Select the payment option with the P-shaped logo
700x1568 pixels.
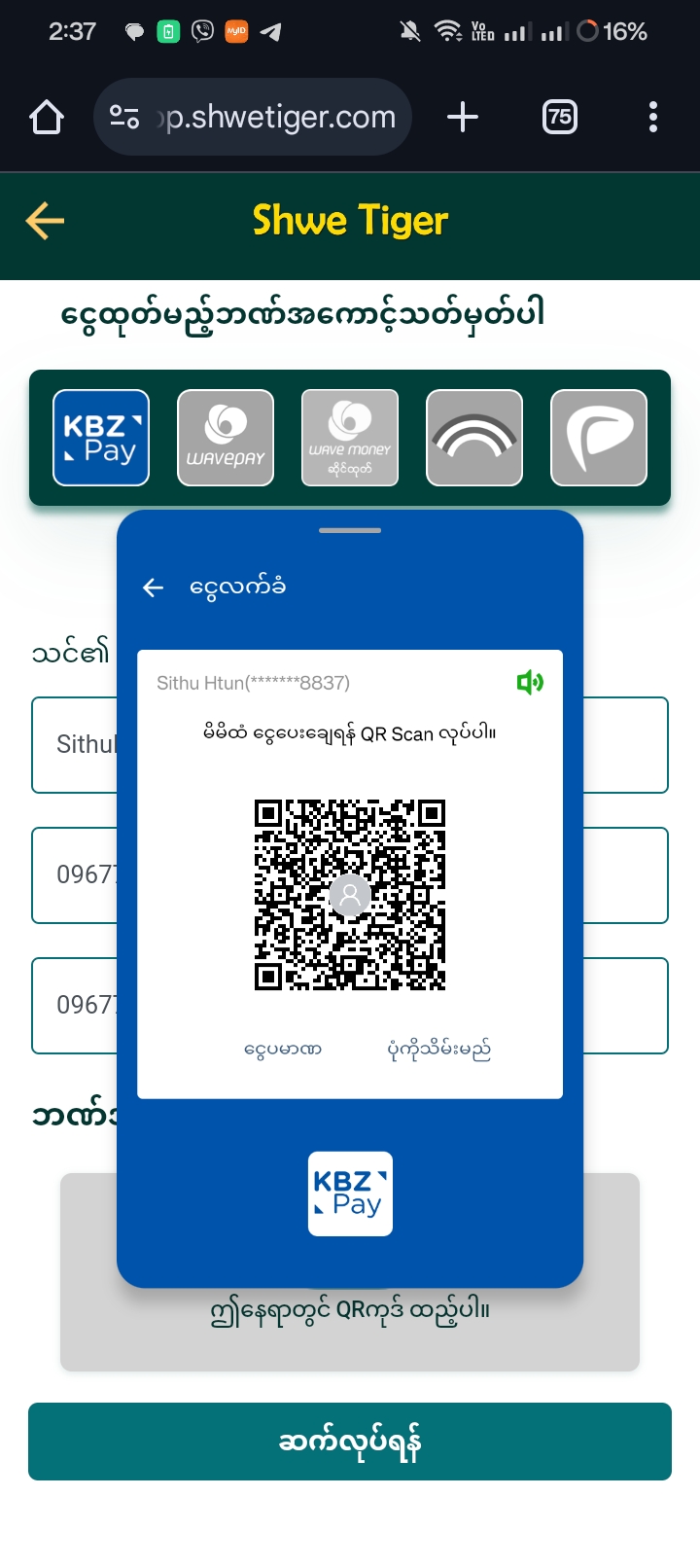click(599, 438)
